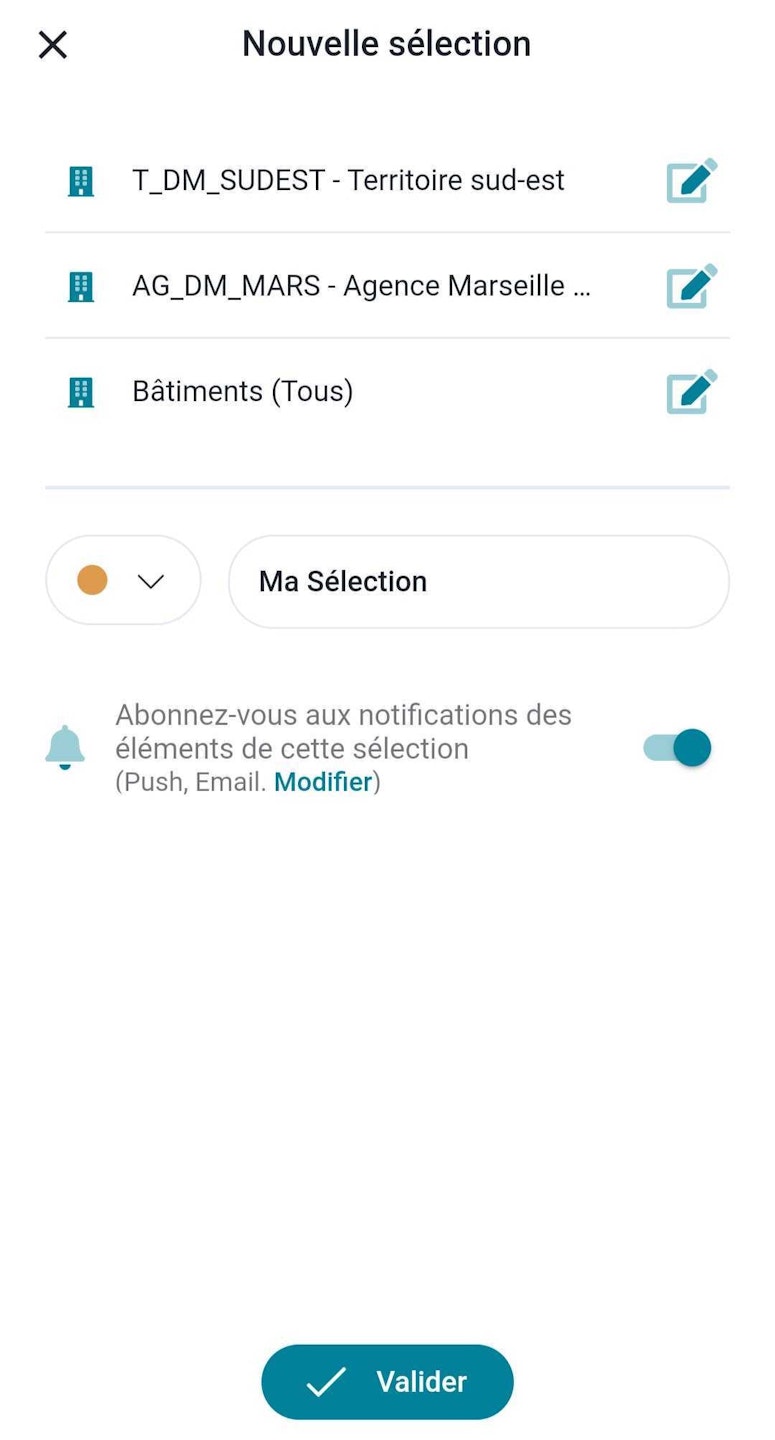Edit the AG_DM_MARS agency selection
Screen dimensions: 775x1440
click(x=692, y=286)
